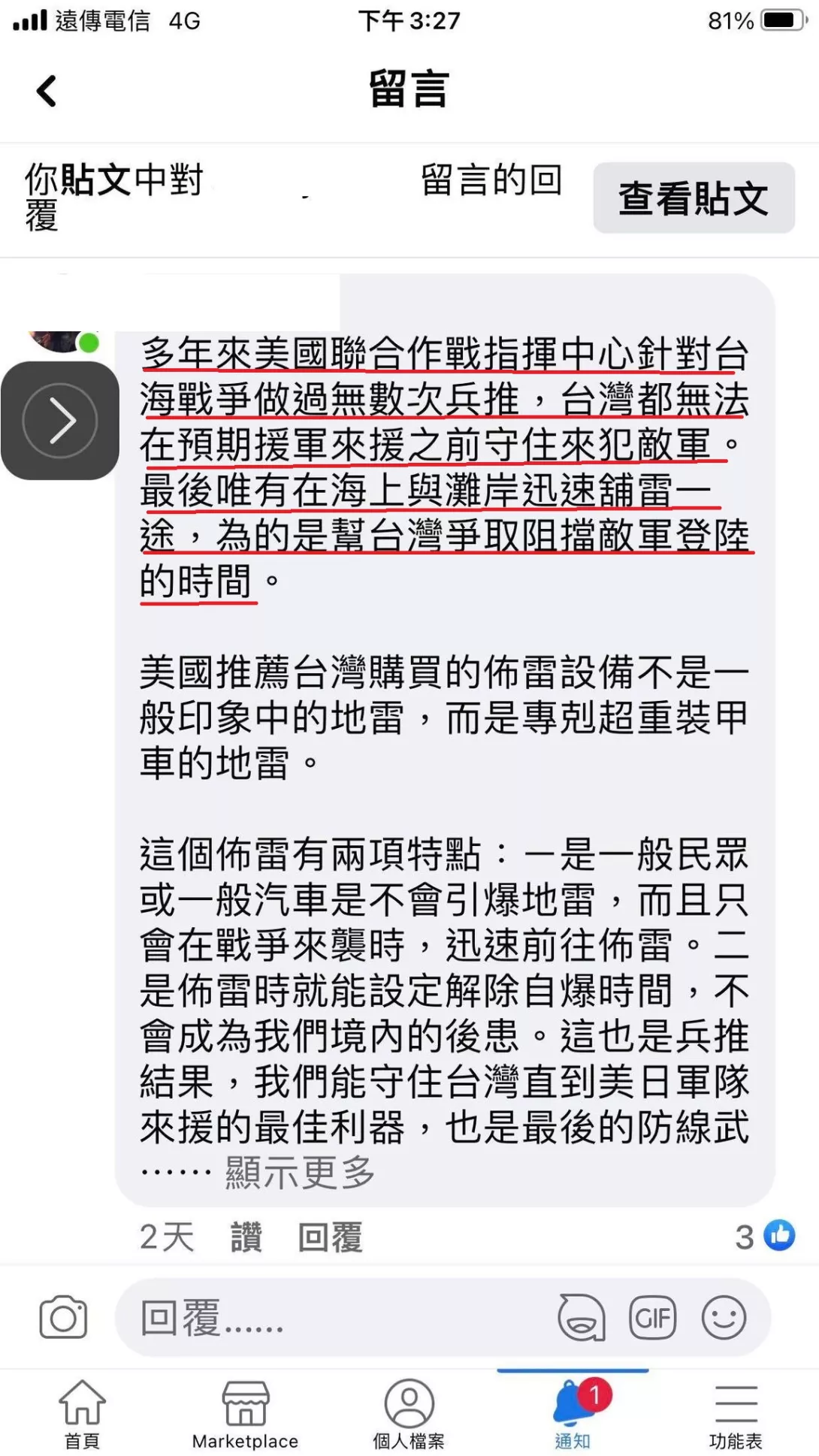Open the Marketplace tab

[x=245, y=1412]
